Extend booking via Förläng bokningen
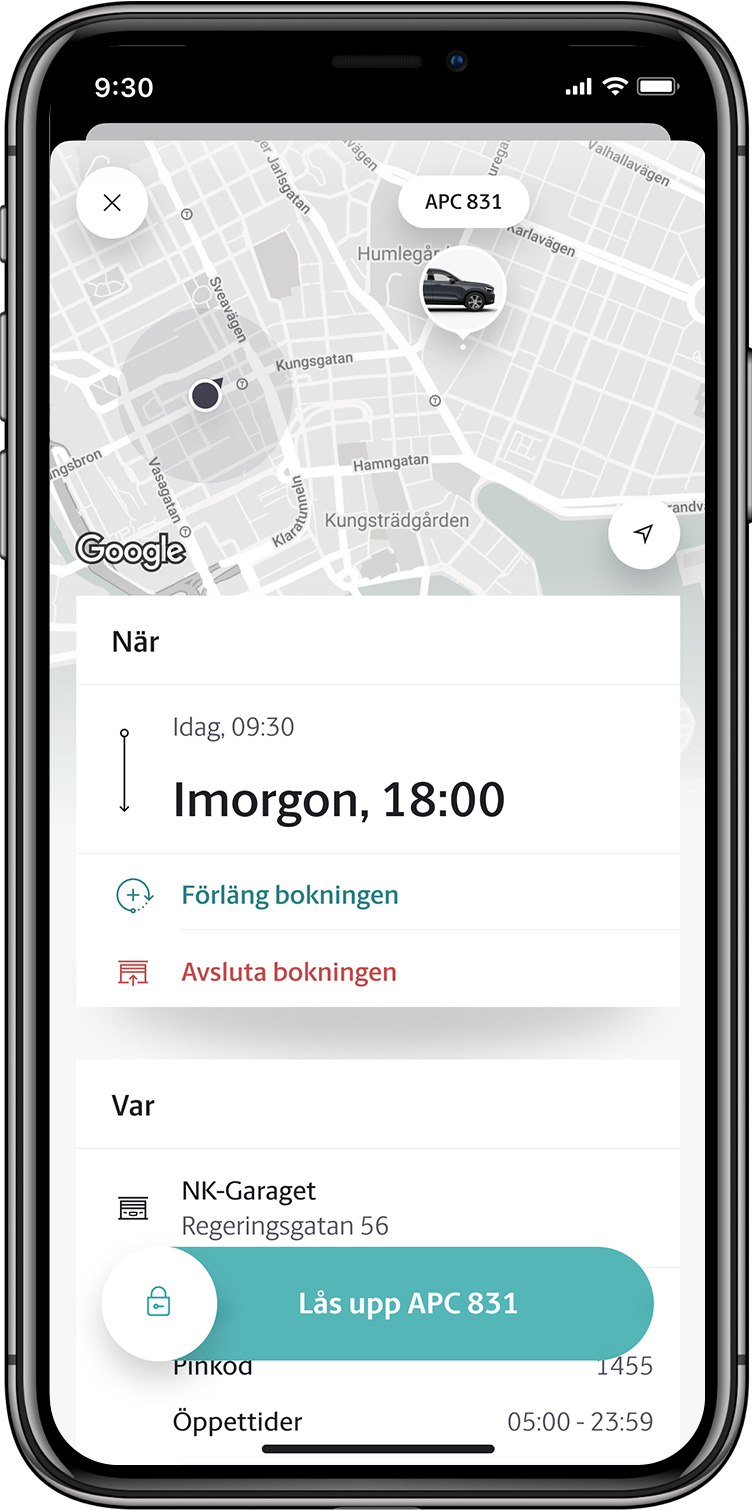The height and width of the screenshot is (1510, 752). (x=289, y=895)
